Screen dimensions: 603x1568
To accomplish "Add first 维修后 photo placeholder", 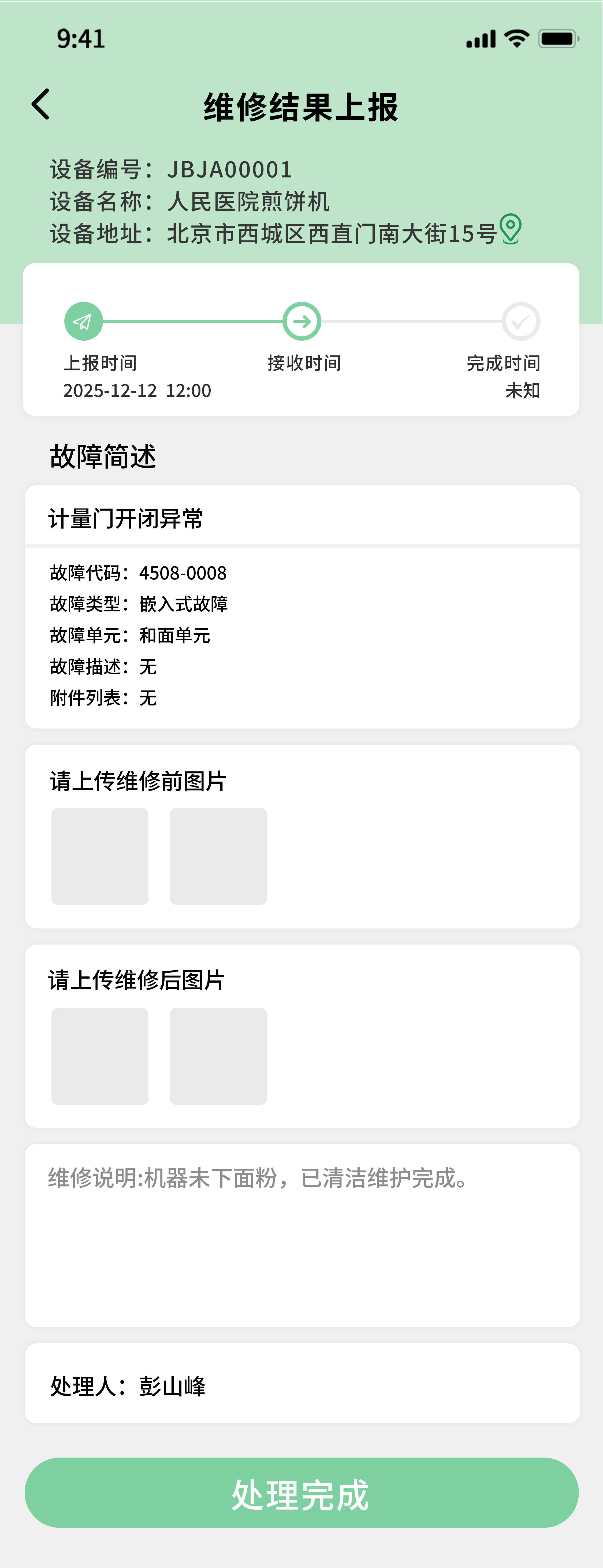I will (100, 1056).
